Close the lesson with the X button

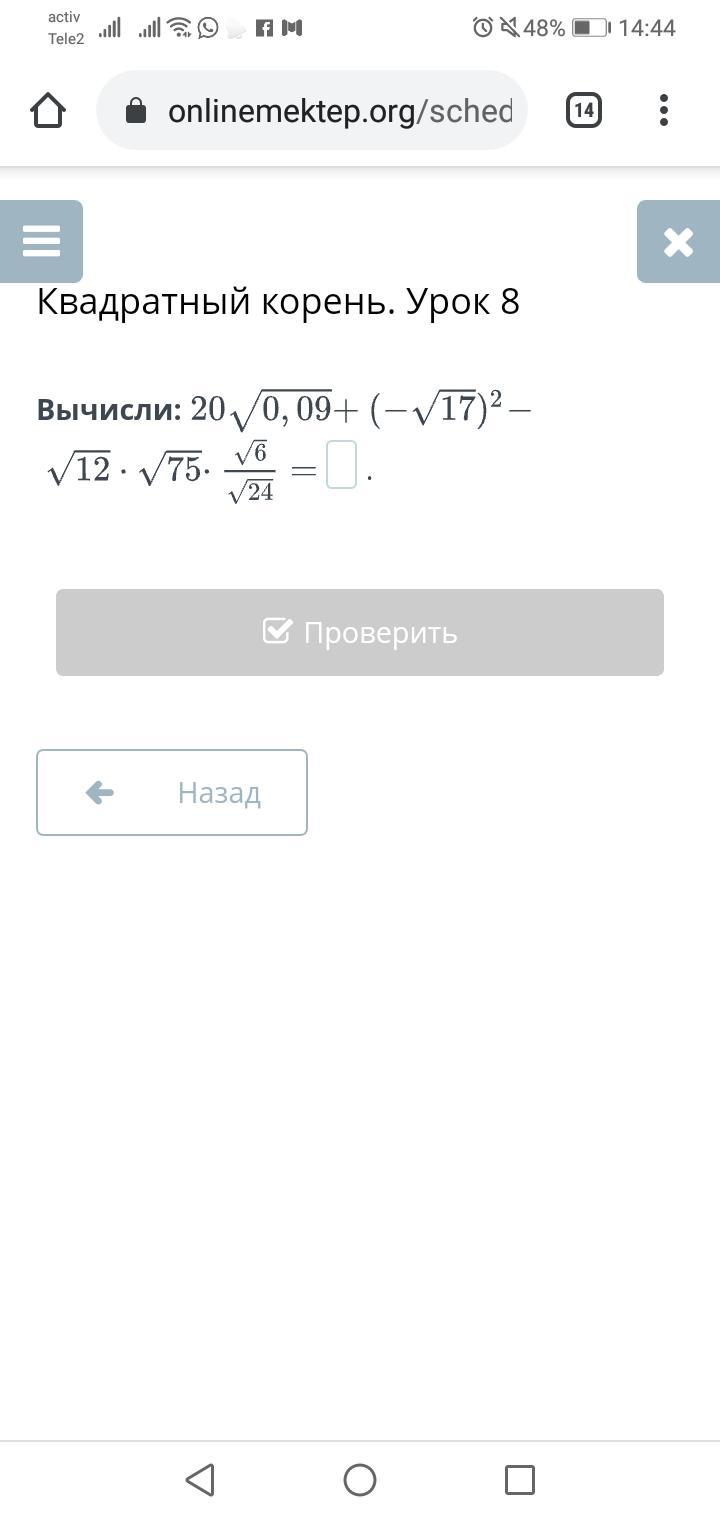point(678,241)
